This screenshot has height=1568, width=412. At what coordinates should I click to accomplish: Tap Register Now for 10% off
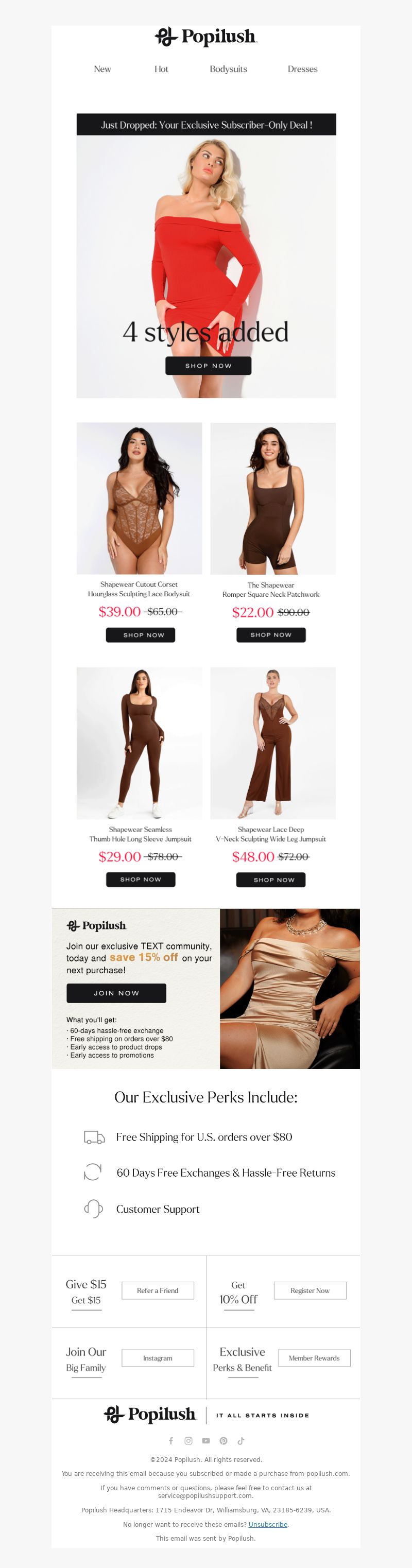click(x=310, y=1290)
